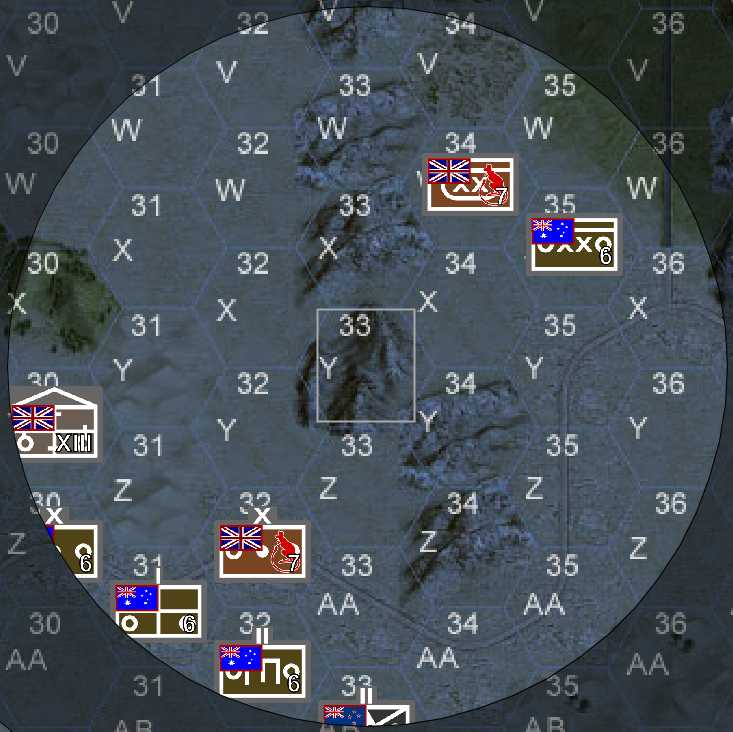Select Australian 6th artillery unit with double bars
The image size is (733, 732).
[x=264, y=670]
